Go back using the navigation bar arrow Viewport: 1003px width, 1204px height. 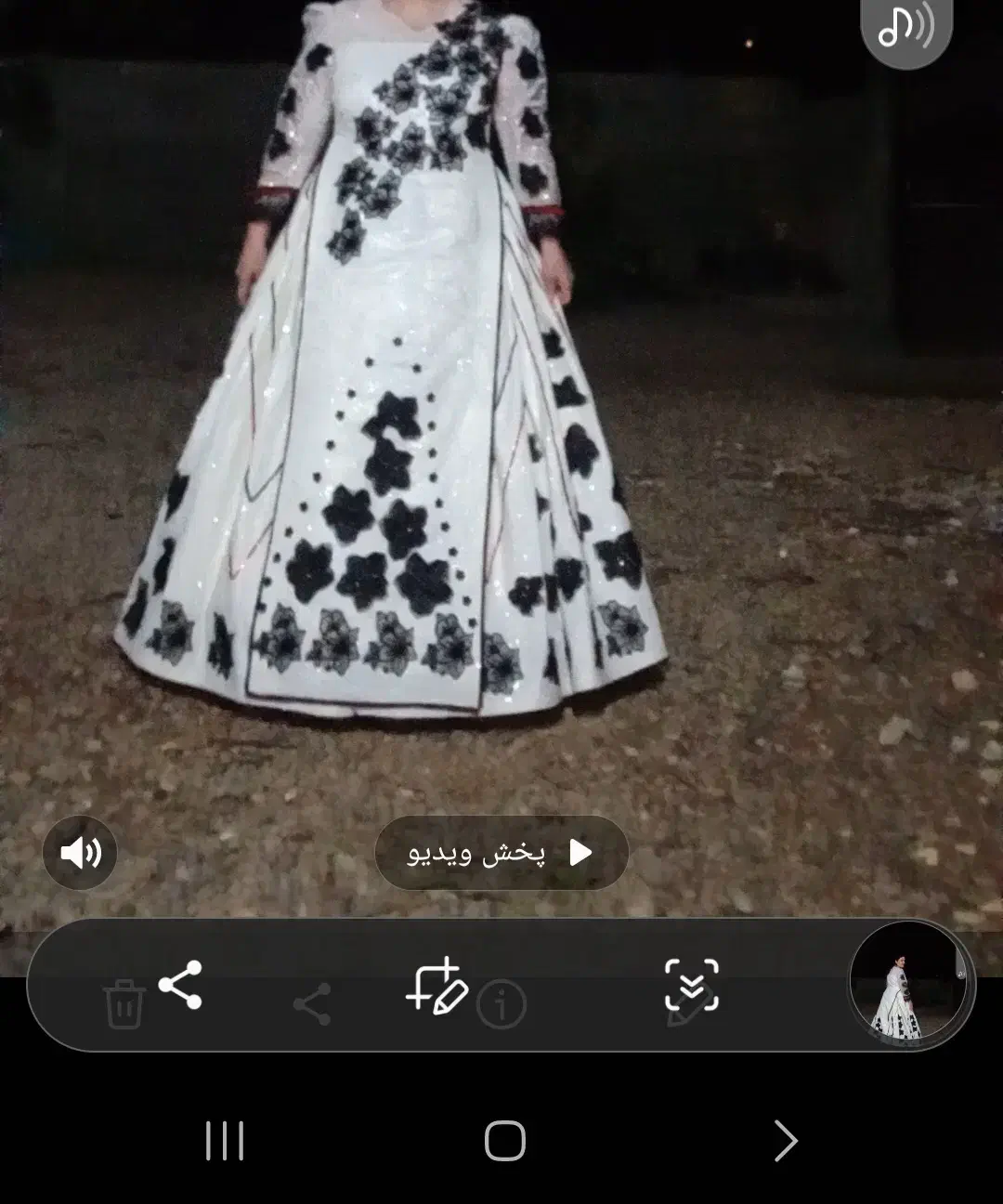(x=786, y=1141)
